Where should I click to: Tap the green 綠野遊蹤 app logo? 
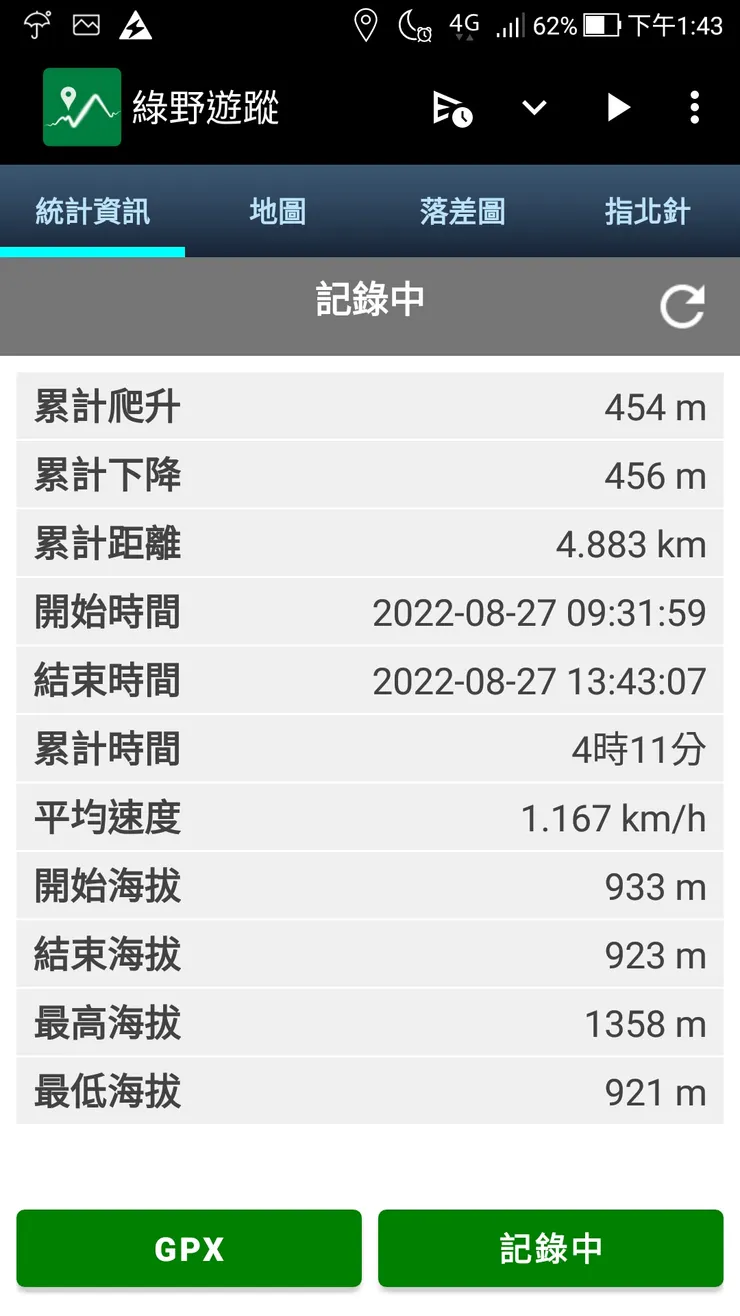point(81,106)
